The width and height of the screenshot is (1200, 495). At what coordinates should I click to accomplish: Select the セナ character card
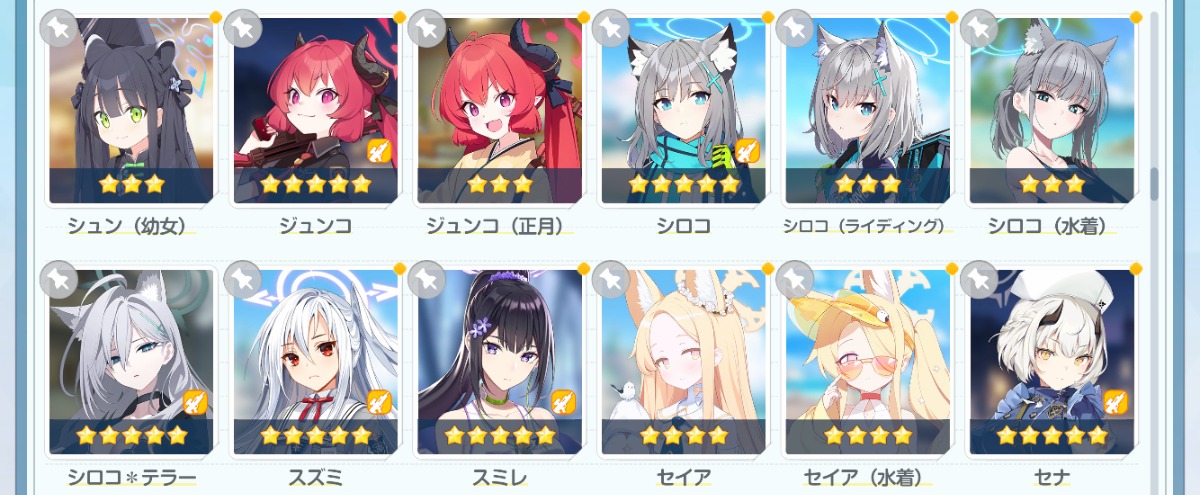coord(1051,360)
